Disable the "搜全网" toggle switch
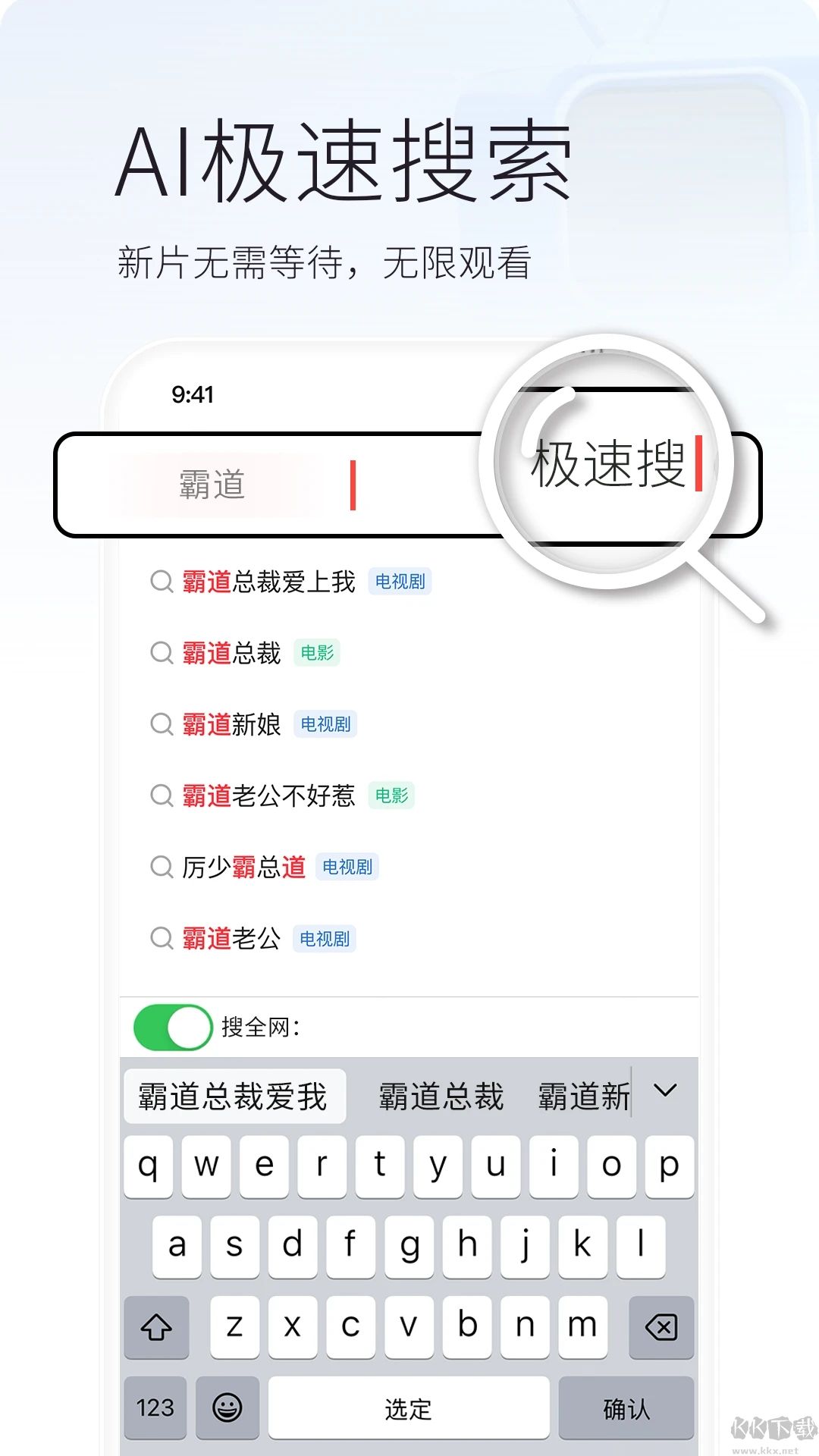The image size is (819, 1456). [173, 1027]
